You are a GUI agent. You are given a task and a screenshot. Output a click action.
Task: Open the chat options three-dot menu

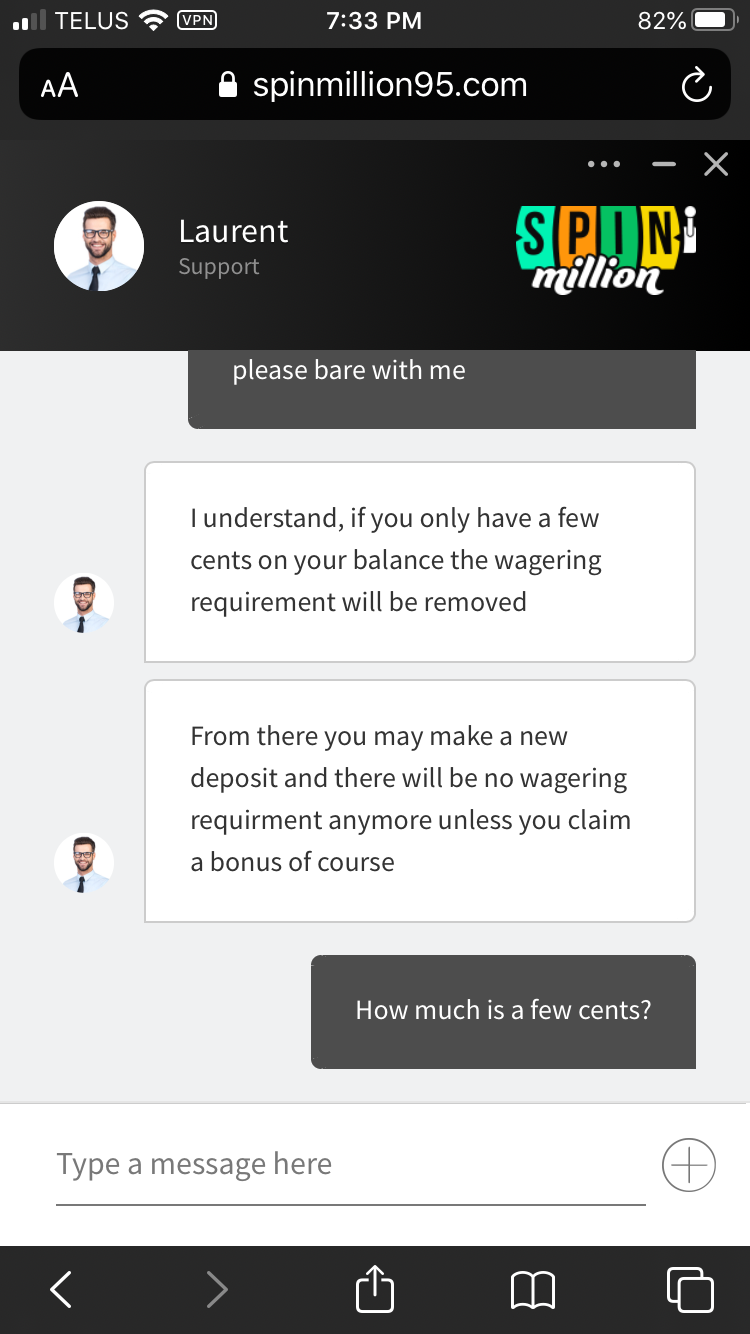click(x=604, y=164)
